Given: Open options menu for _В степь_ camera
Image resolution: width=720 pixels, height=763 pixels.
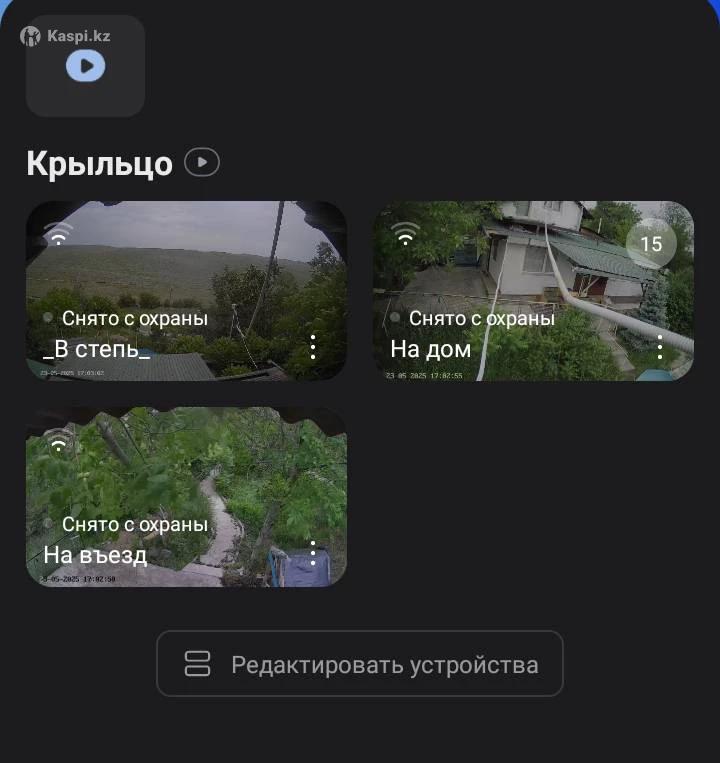Looking at the screenshot, I should pyautogui.click(x=313, y=347).
